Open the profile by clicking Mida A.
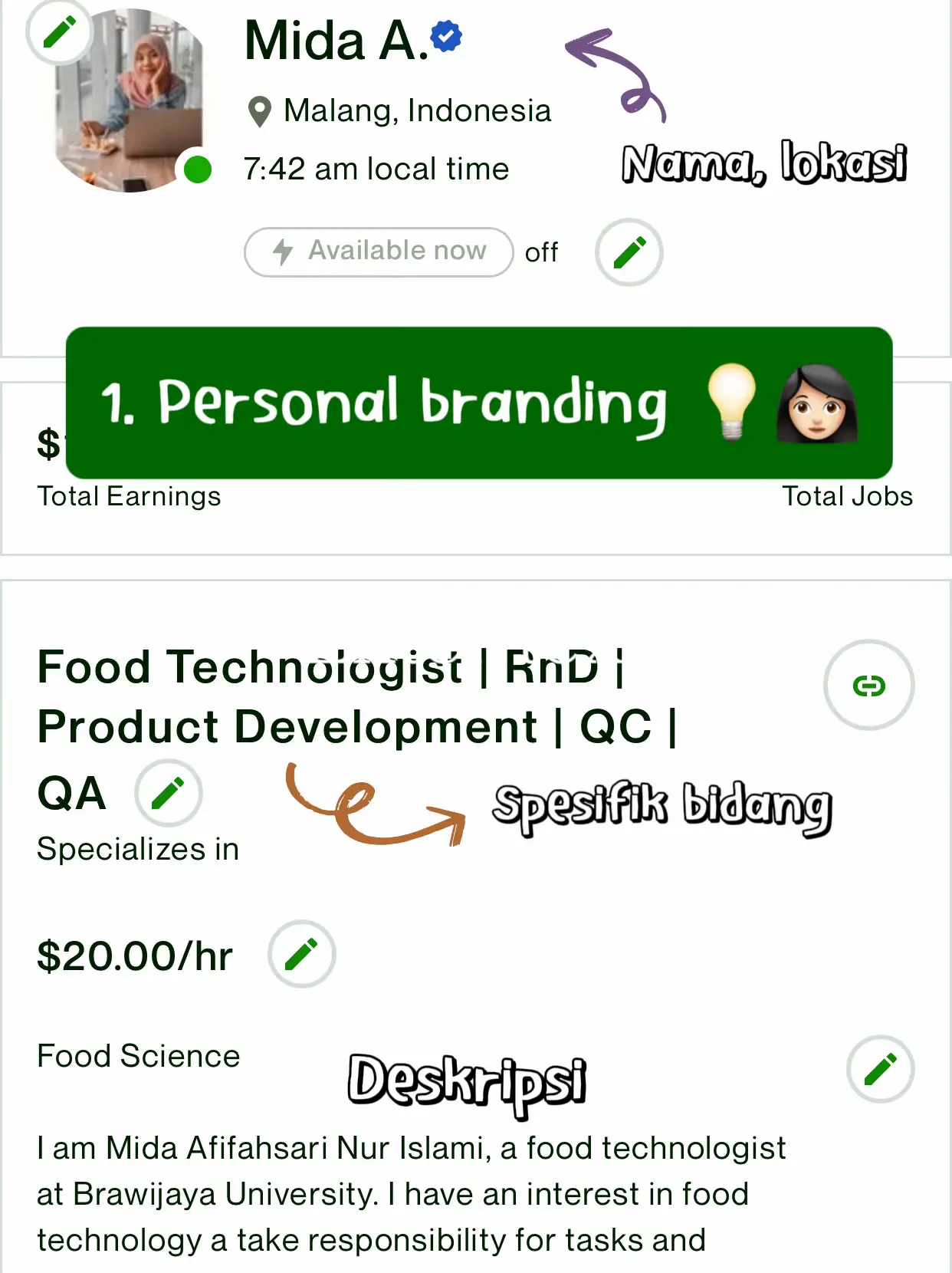The image size is (952, 1273). [x=335, y=41]
